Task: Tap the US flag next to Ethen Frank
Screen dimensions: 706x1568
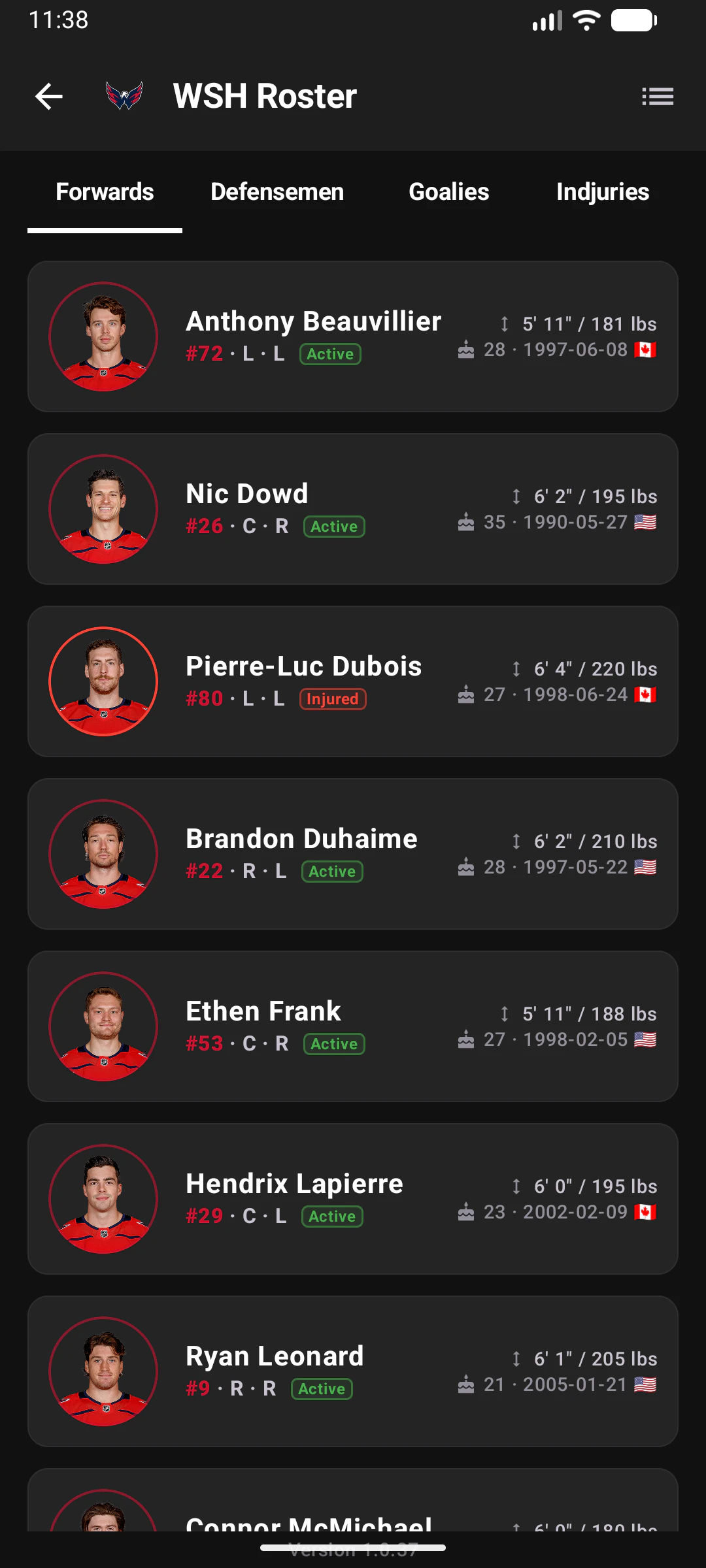Action: click(x=646, y=1039)
